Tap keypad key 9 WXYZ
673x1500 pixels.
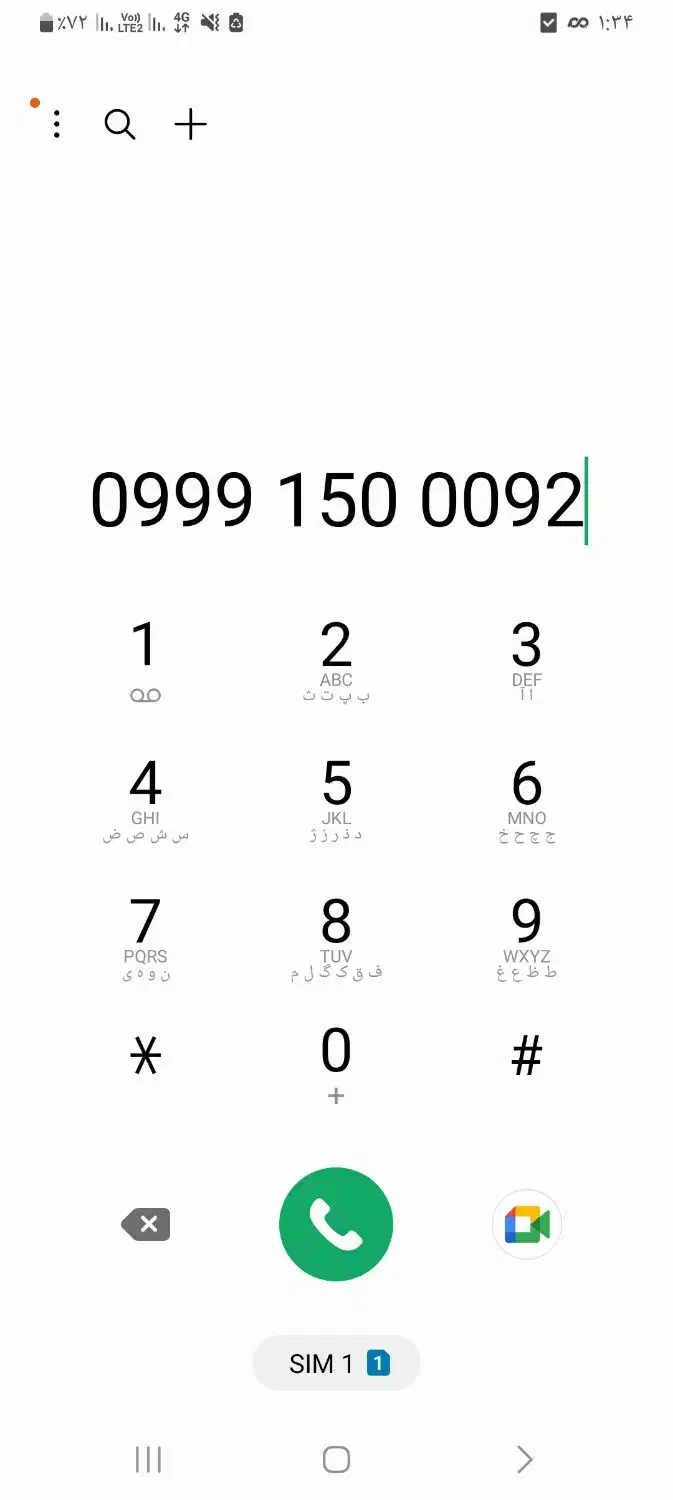526,936
